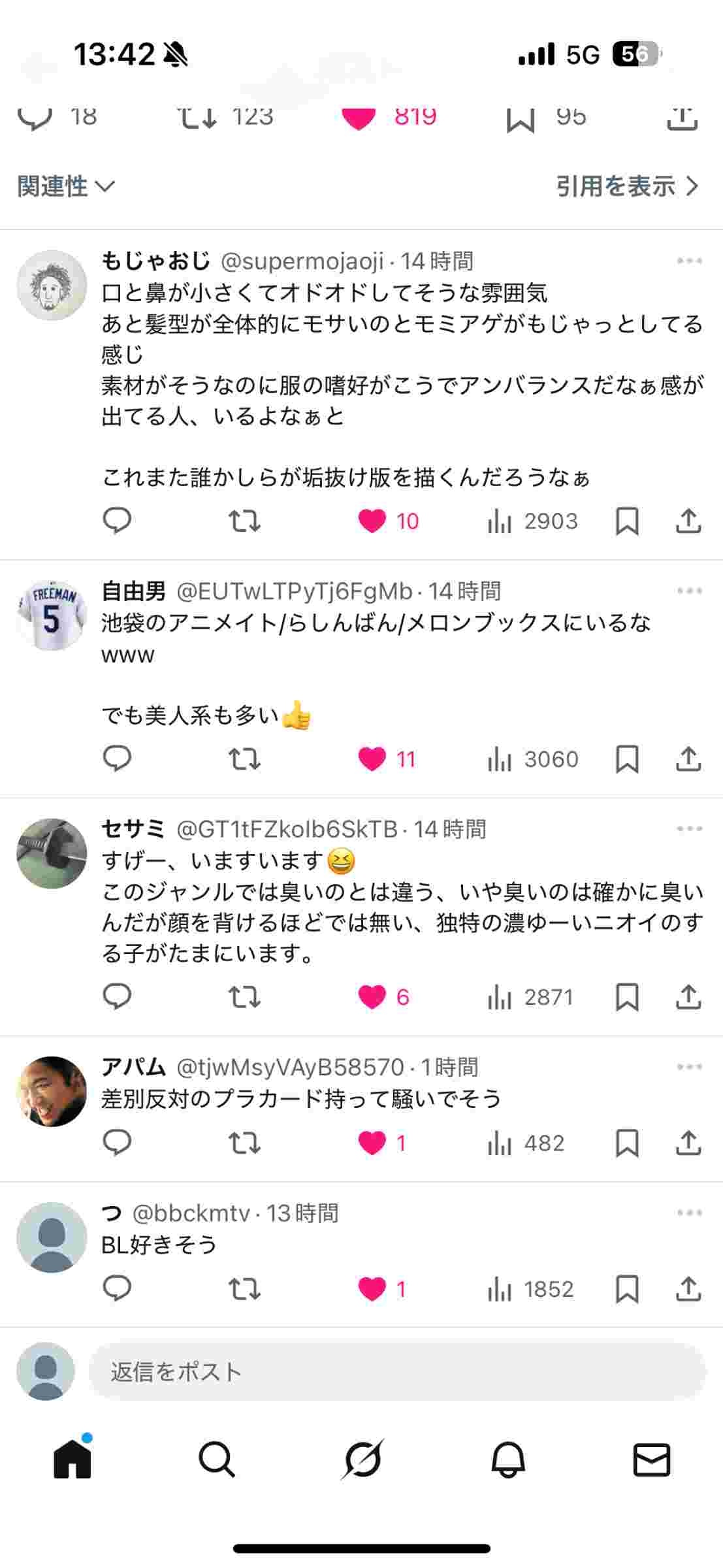The height and width of the screenshot is (1568, 723).
Task: Open もじゃおじ's profile avatar
Action: click(x=52, y=286)
